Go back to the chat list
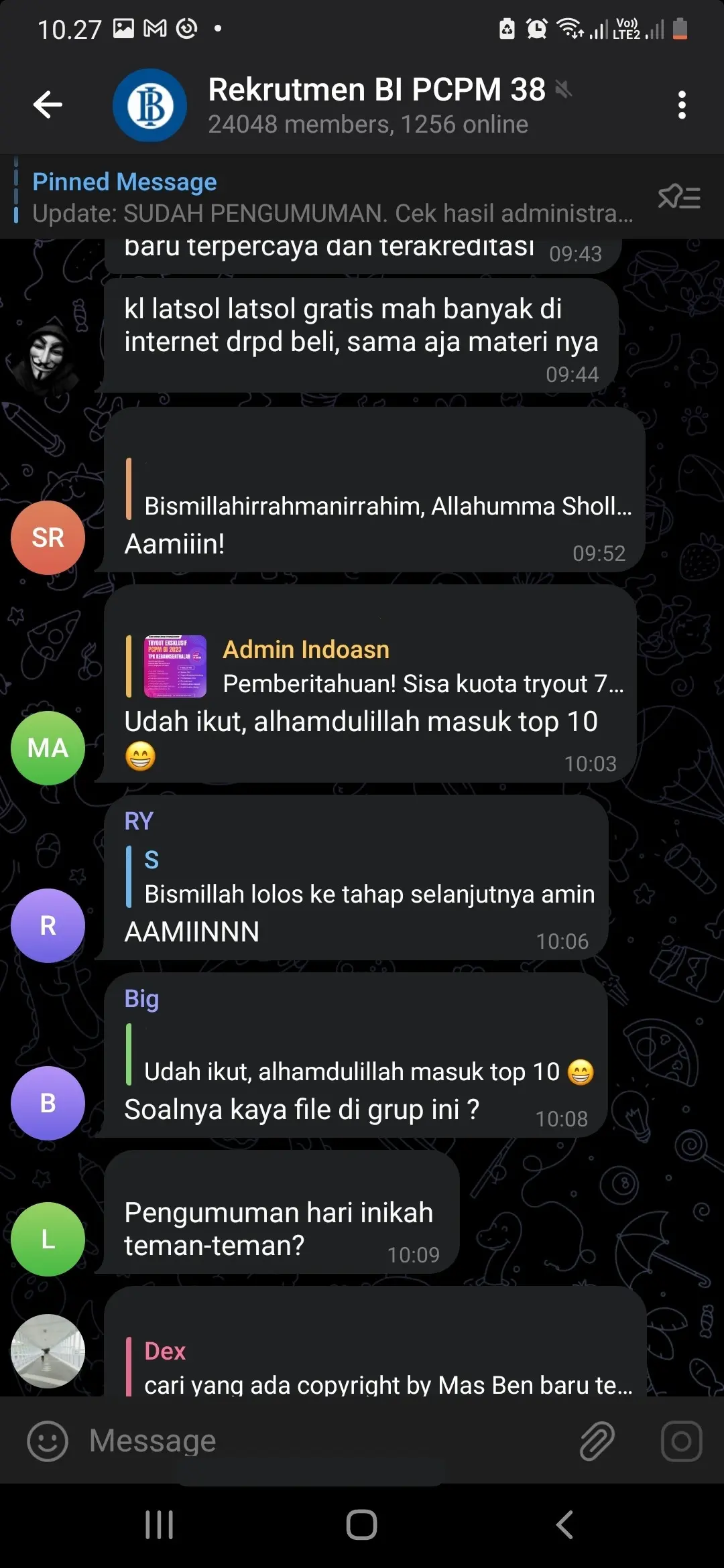Viewport: 724px width, 1568px height. click(48, 105)
